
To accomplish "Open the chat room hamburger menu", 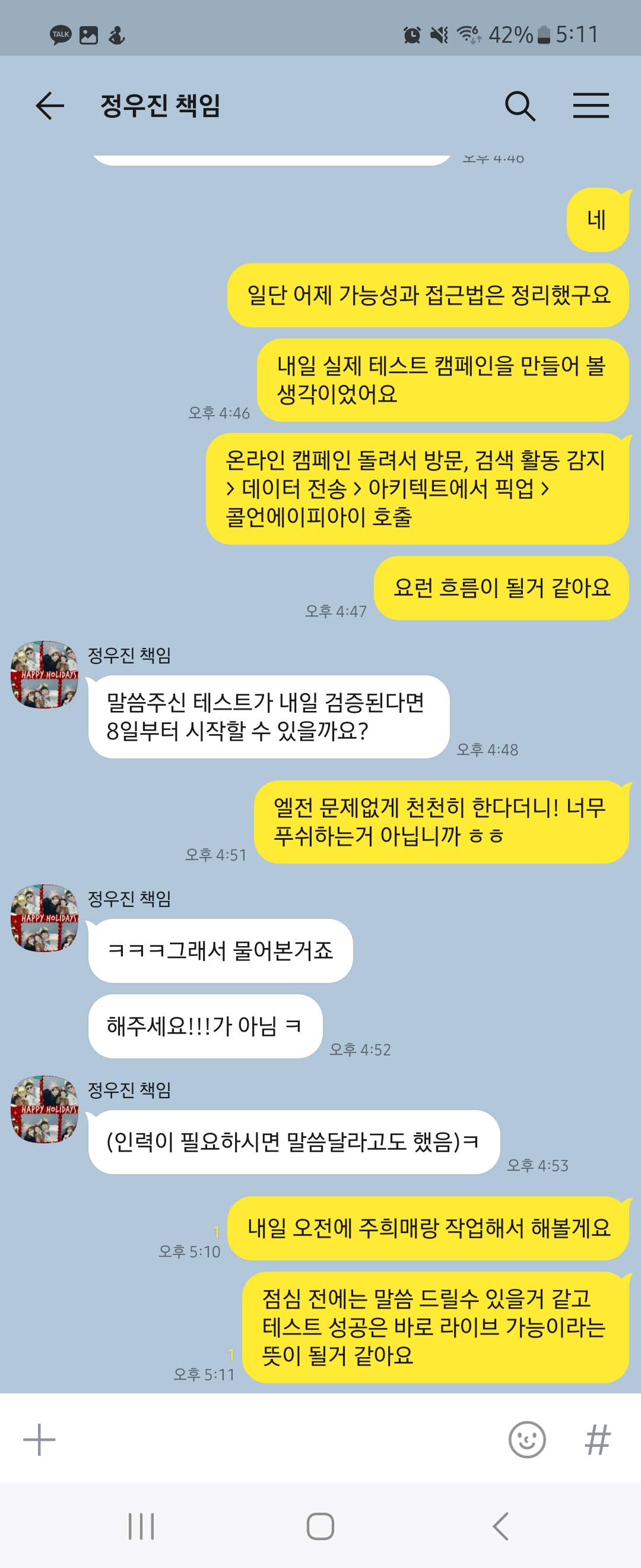I will click(591, 106).
